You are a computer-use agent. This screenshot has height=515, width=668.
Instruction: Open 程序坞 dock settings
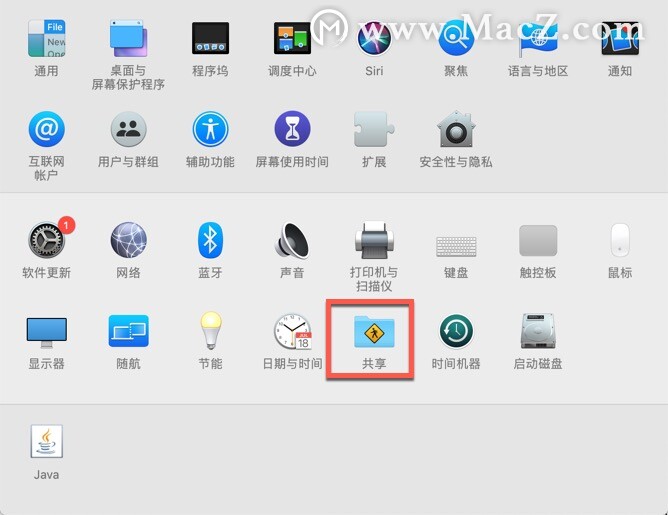[x=210, y=40]
